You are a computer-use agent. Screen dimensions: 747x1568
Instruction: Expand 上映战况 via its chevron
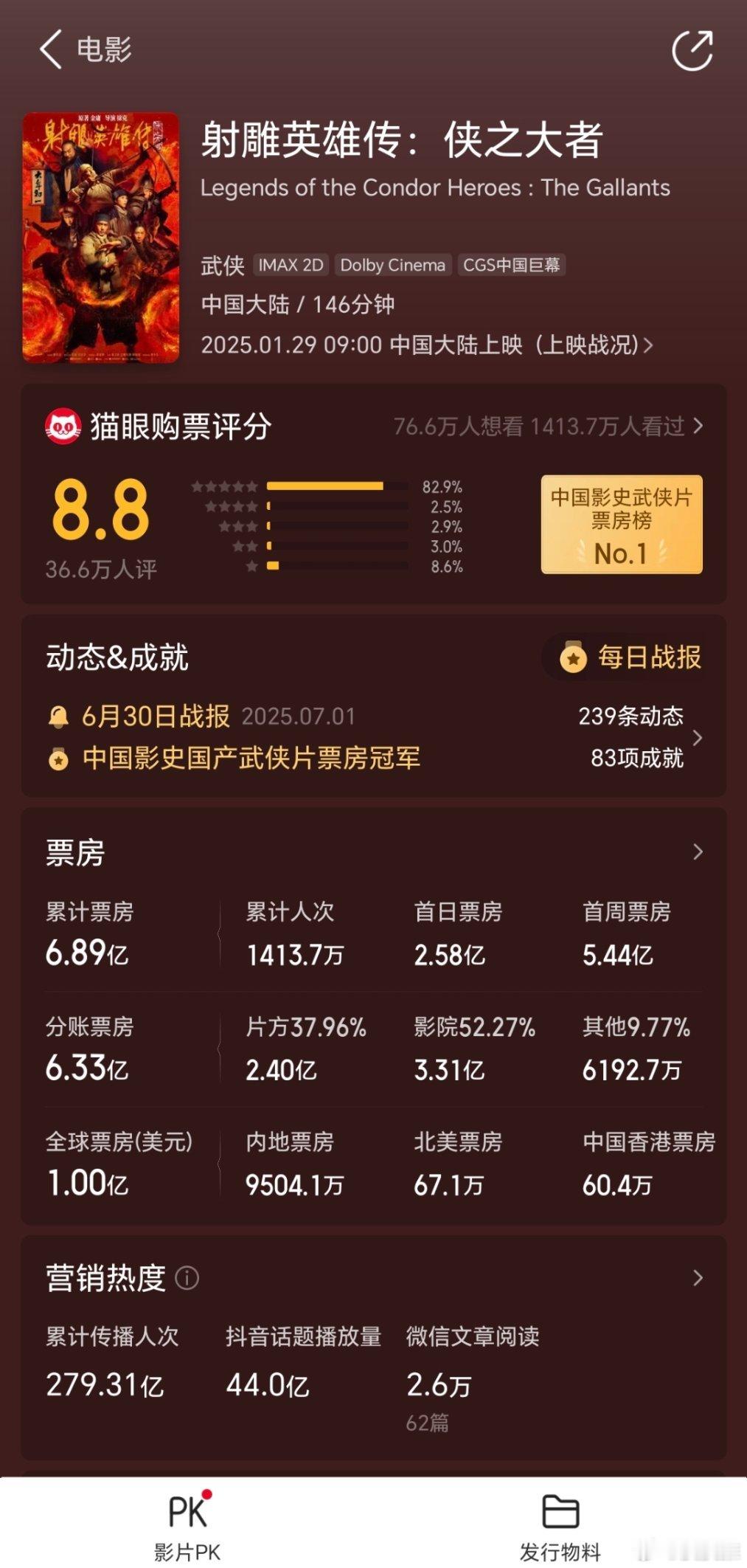pos(650,346)
